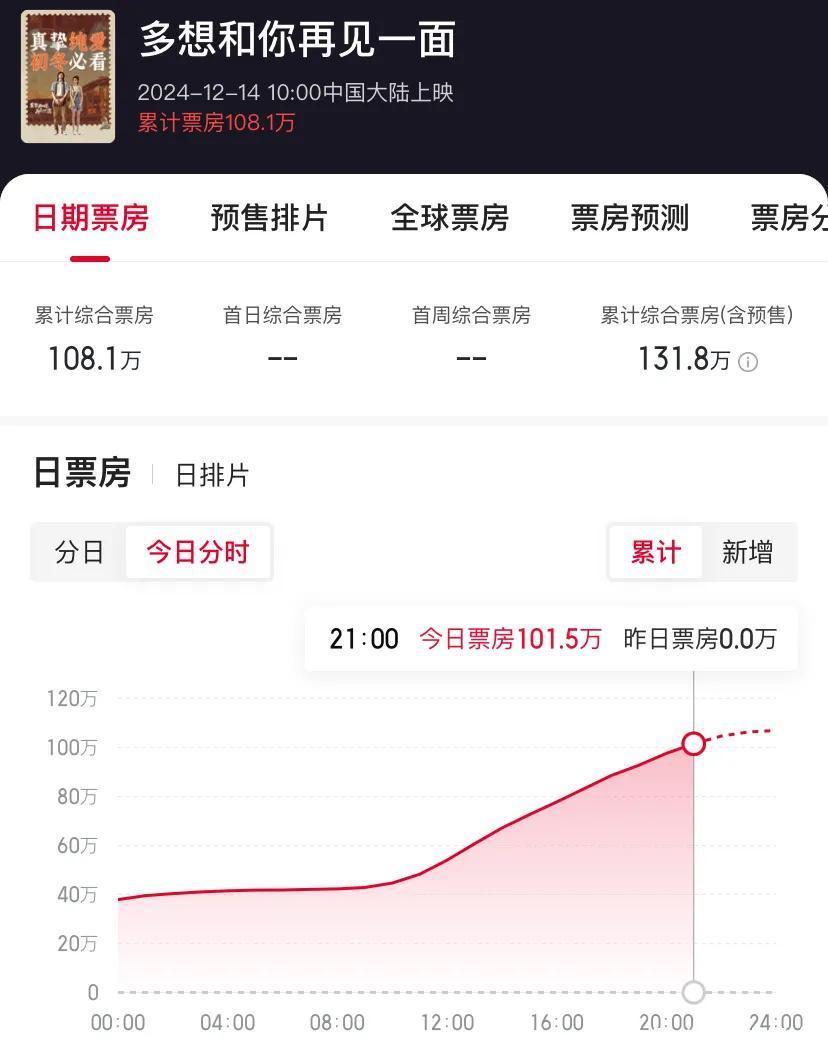Show 累计 box office data
The height and width of the screenshot is (1055, 828).
[x=656, y=552]
